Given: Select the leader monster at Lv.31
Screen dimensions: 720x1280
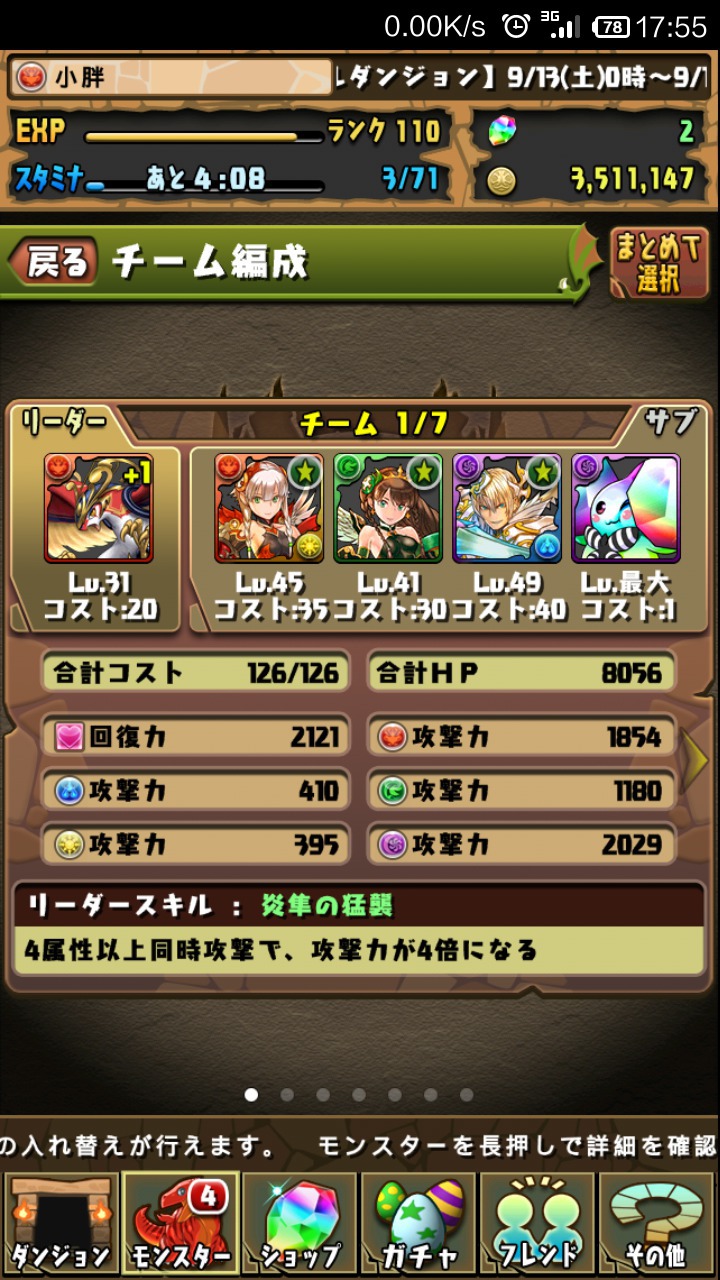Looking at the screenshot, I should 98,508.
